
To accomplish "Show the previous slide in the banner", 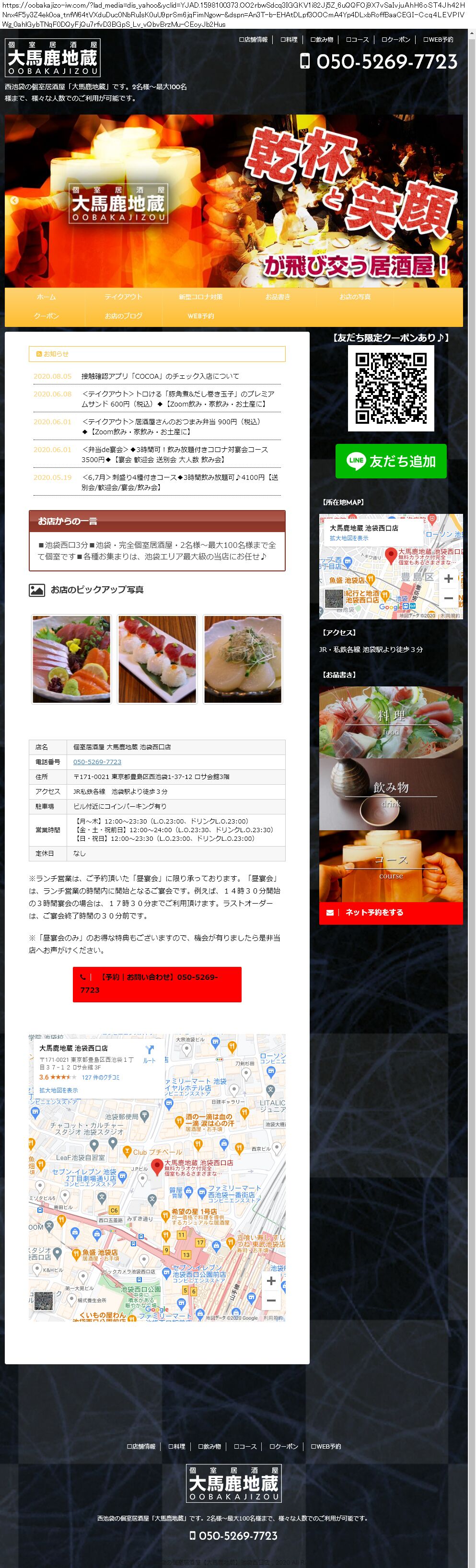I will (14, 200).
